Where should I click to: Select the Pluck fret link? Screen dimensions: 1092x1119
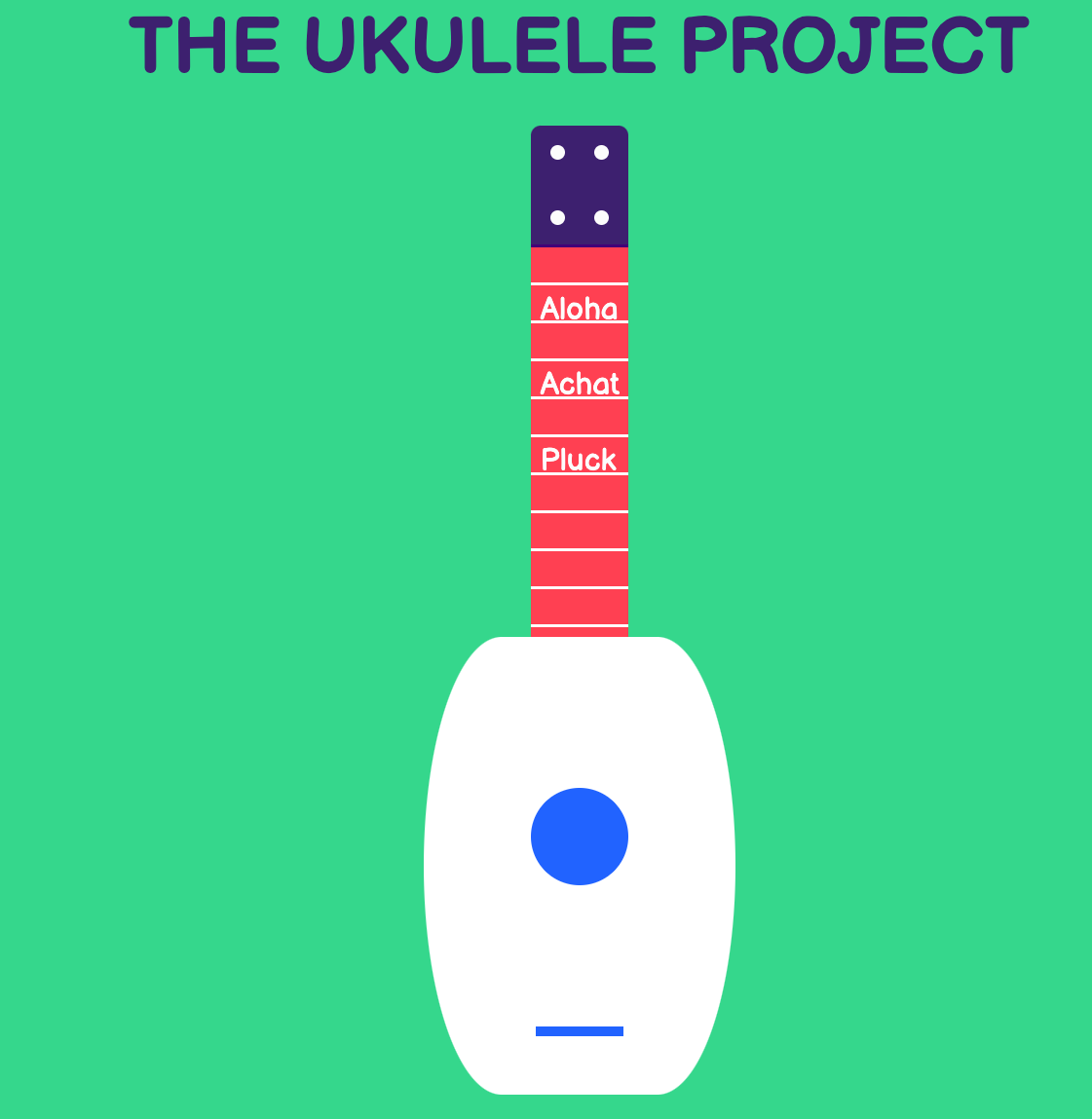(x=579, y=460)
